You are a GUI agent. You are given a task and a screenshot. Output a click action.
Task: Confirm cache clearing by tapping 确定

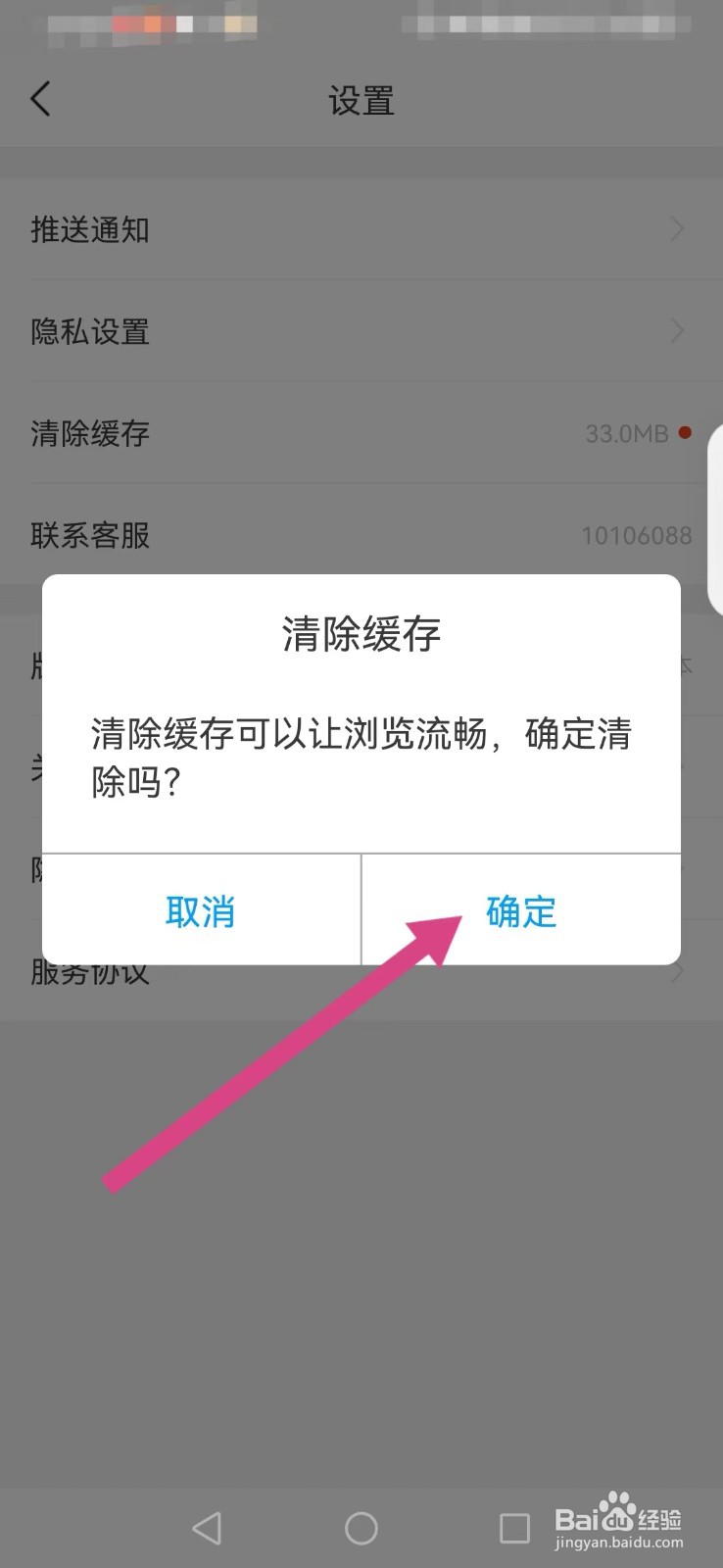click(x=520, y=911)
